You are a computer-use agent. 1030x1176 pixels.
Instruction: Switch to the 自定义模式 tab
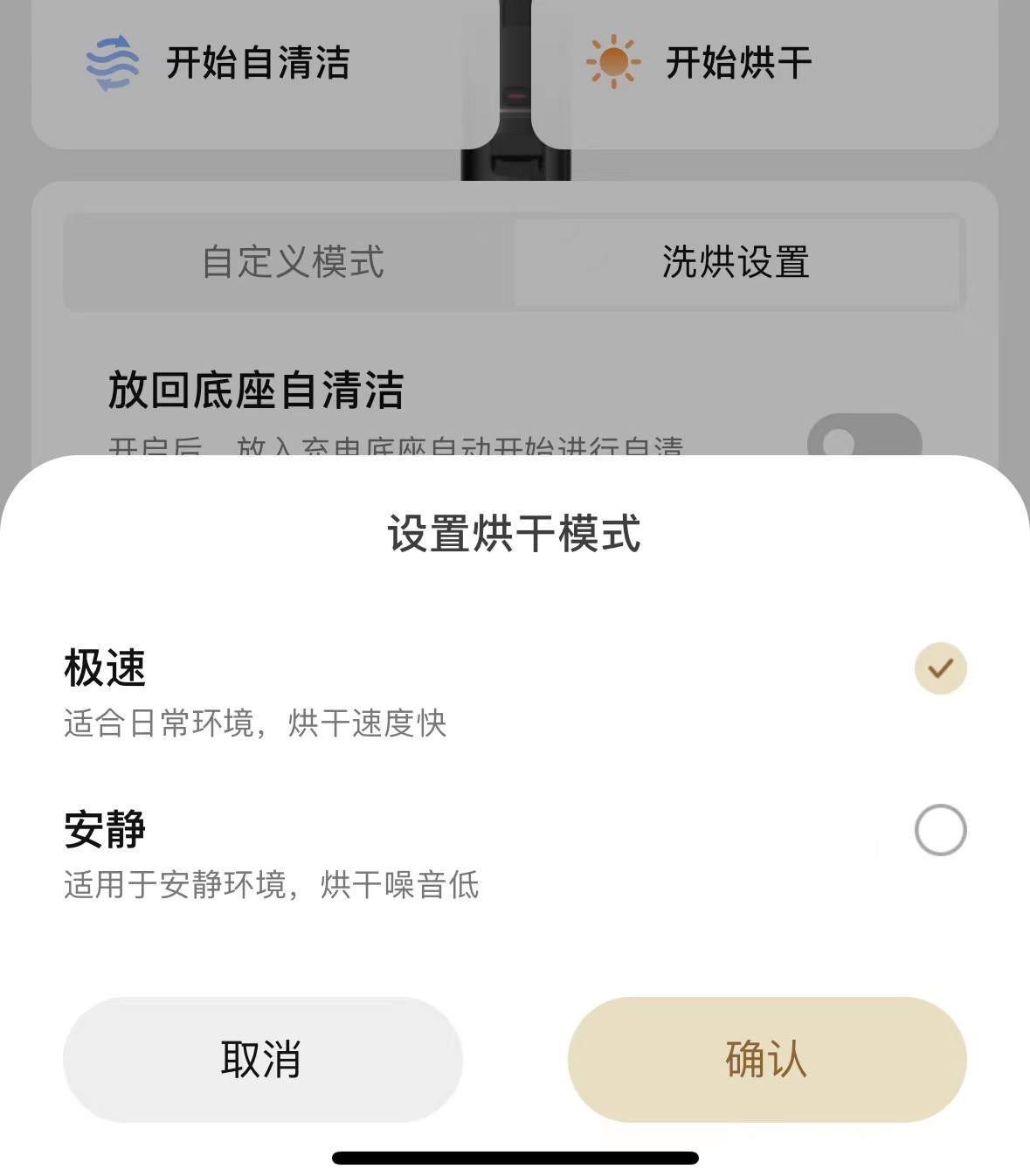click(292, 264)
